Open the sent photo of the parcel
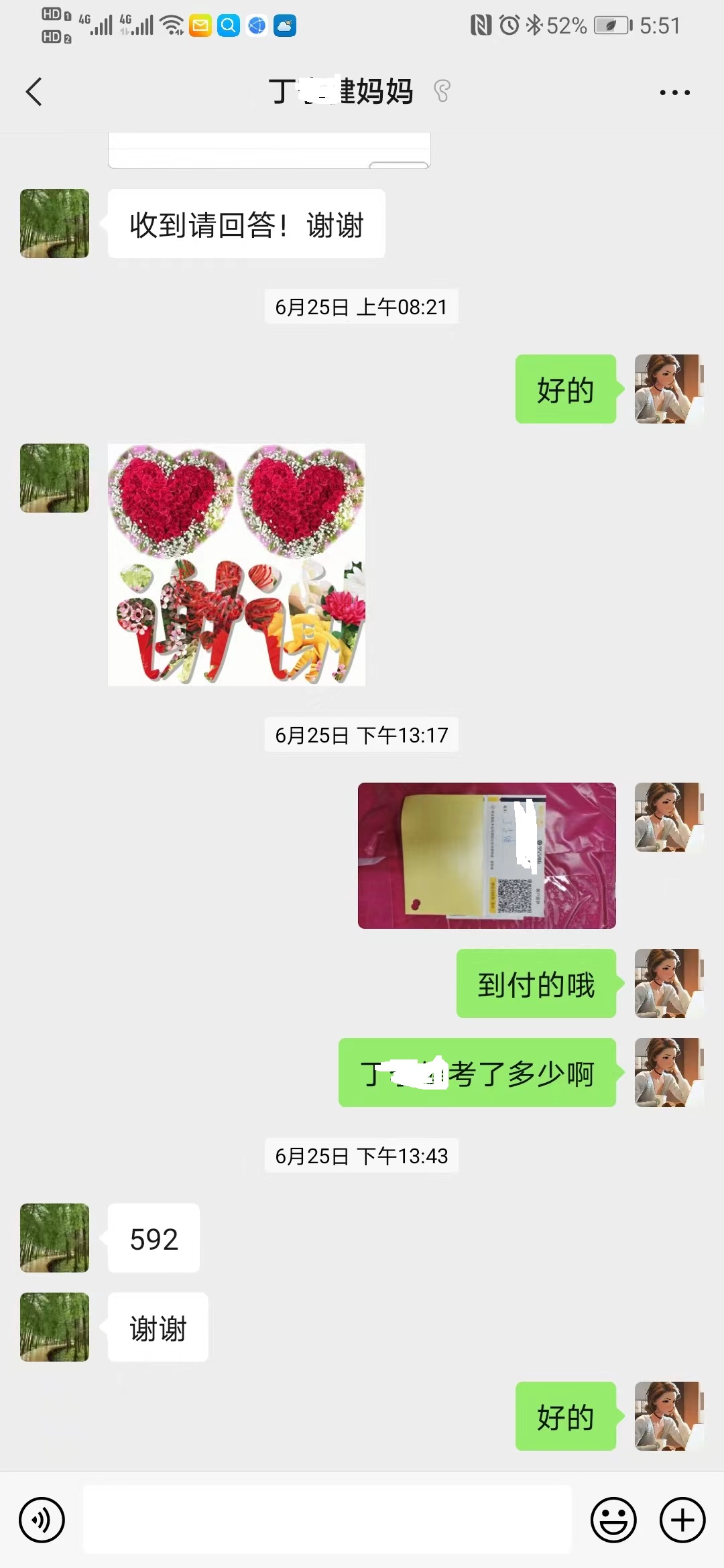This screenshot has height=1568, width=724. [487, 855]
